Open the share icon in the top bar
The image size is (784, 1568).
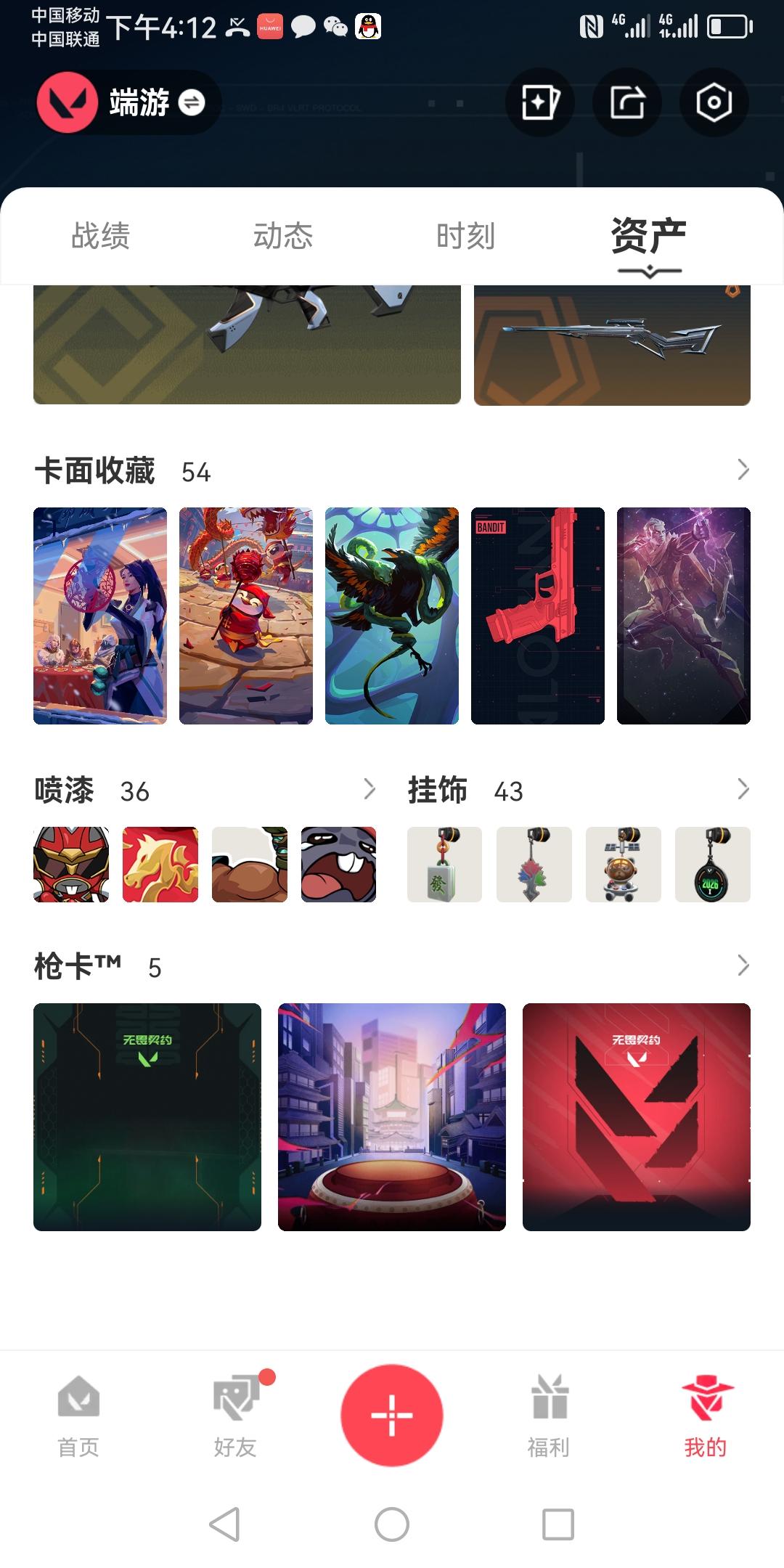coord(627,102)
